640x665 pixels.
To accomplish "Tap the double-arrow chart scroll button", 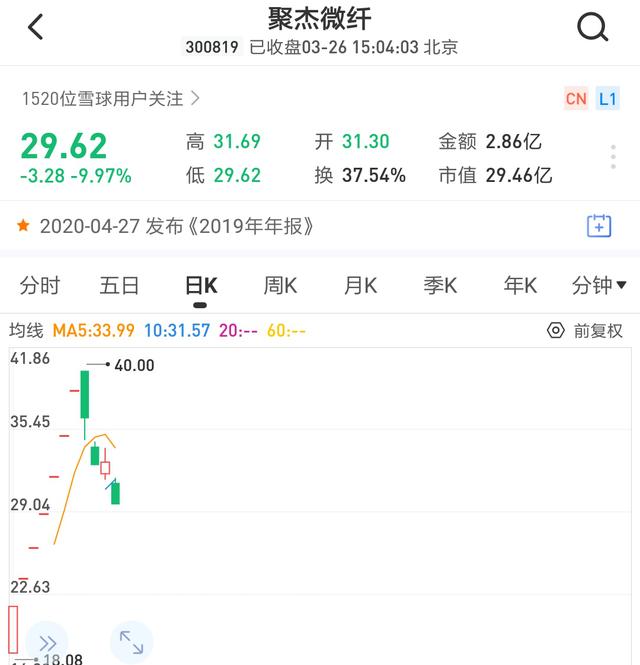I will (x=47, y=642).
